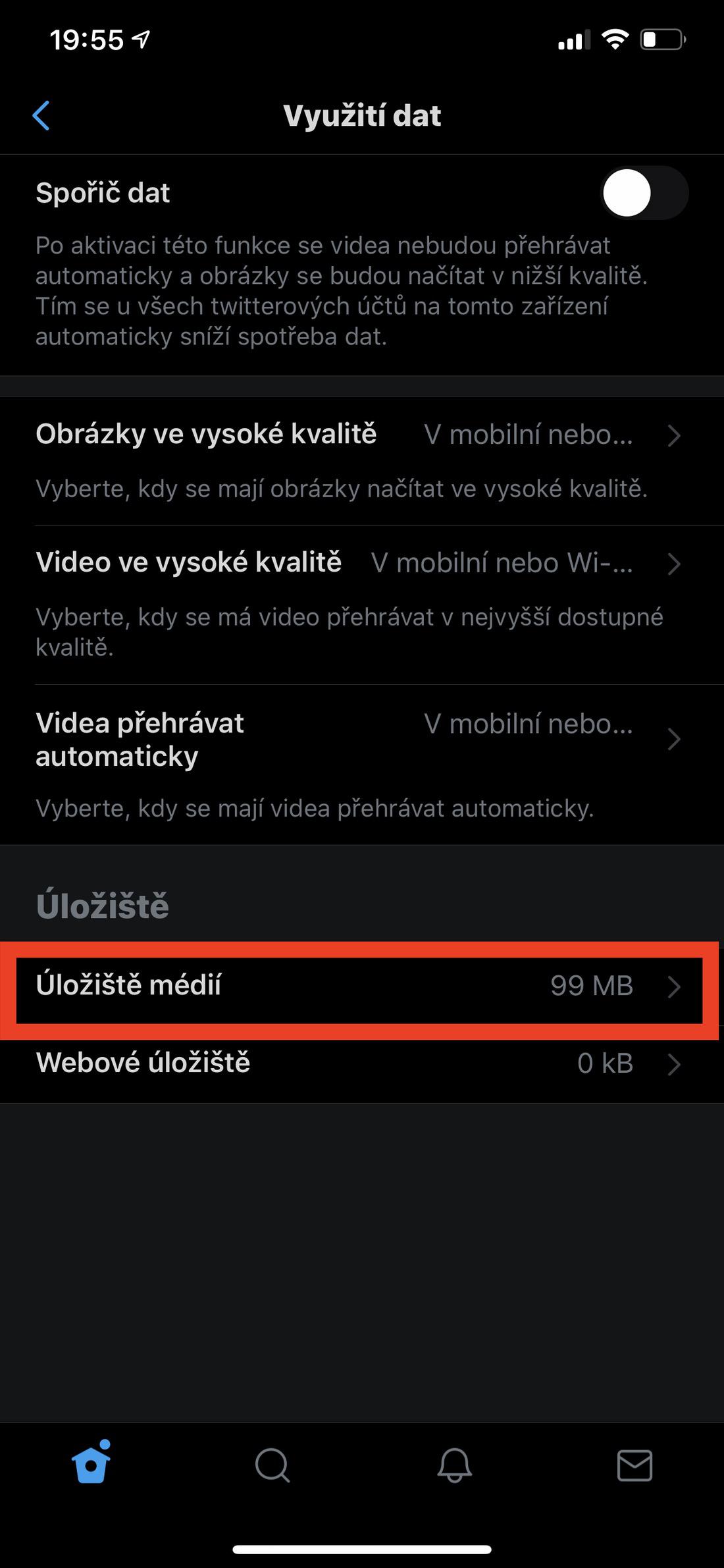Switch to the Search tab

[x=272, y=1465]
